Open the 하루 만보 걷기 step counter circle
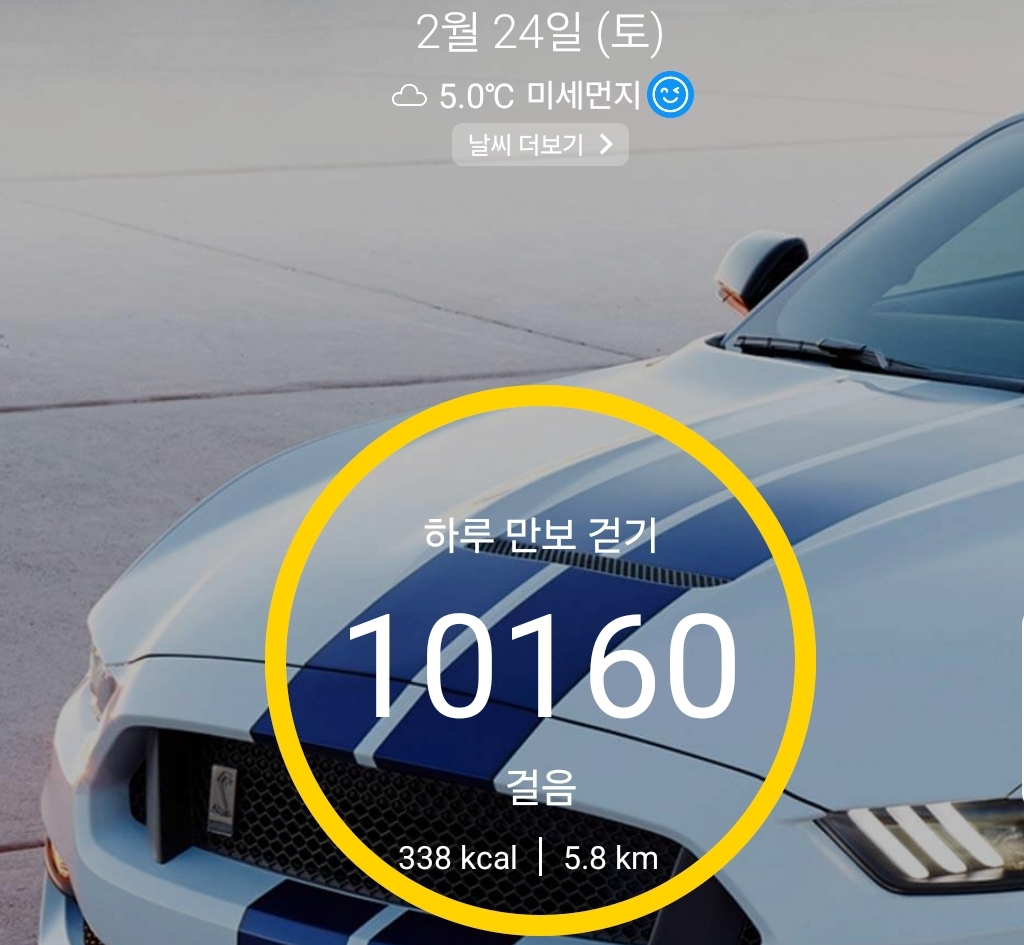1024x945 pixels. point(540,660)
